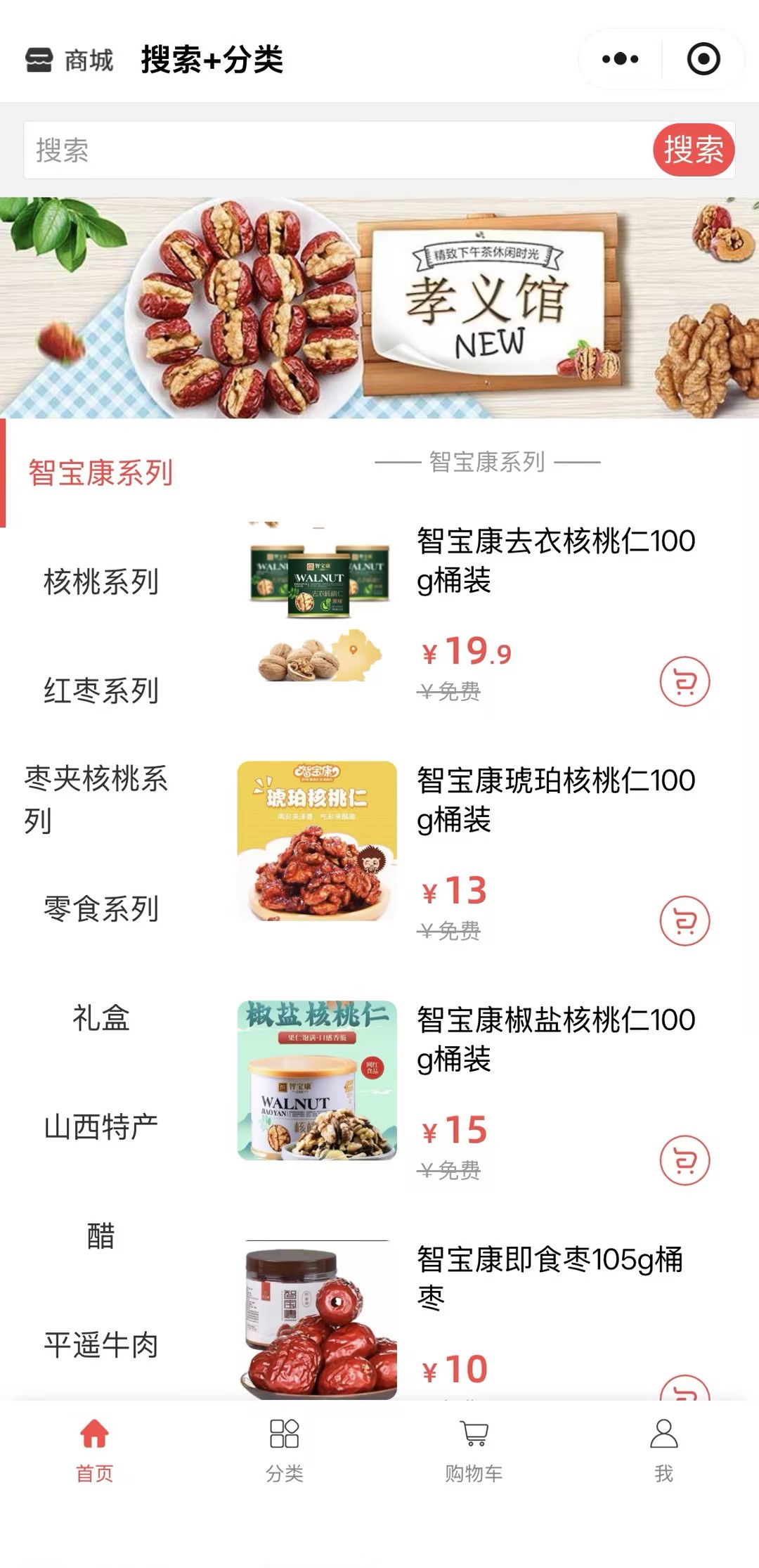Screen dimensions: 759x1568
Task: Focus the 搜索 search input field
Action: point(337,150)
